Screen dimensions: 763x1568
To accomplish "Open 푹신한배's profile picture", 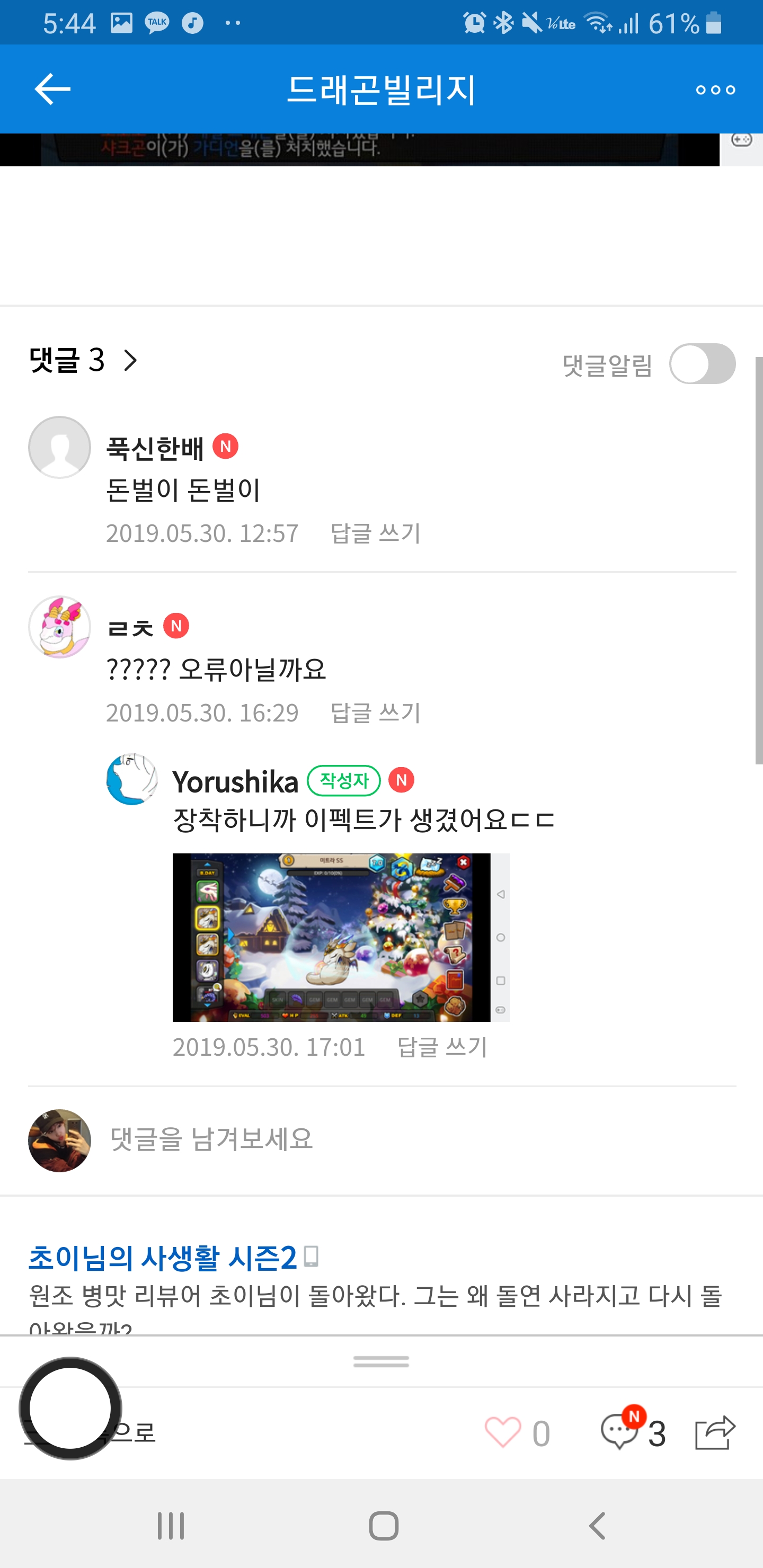I will point(60,448).
